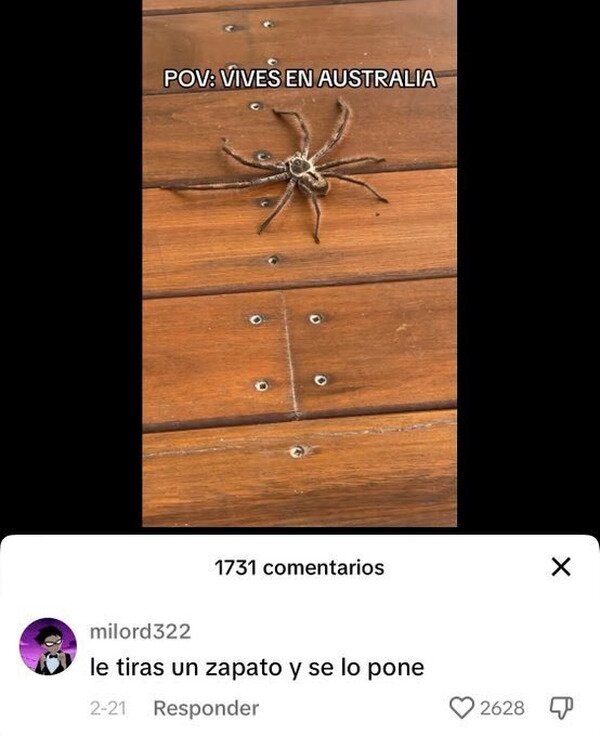
Task: Close the comments panel
Action: [561, 567]
